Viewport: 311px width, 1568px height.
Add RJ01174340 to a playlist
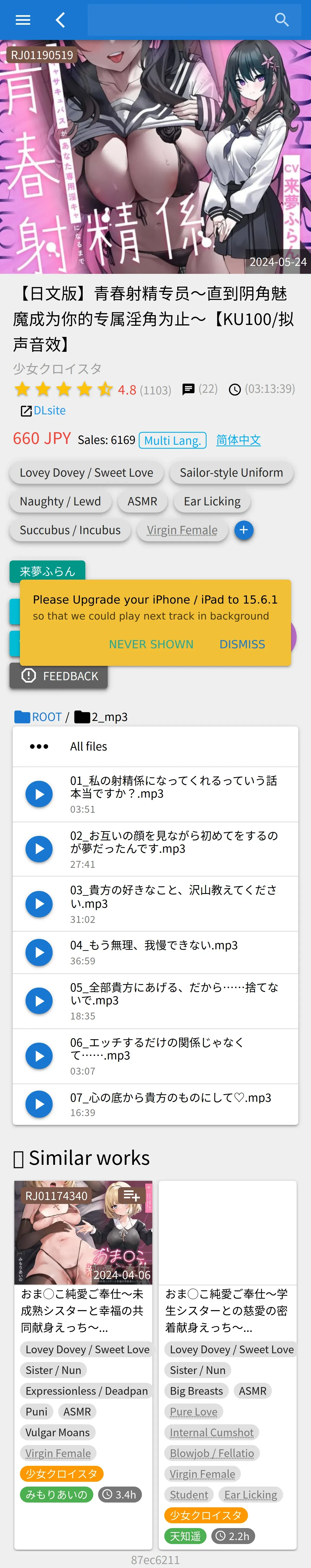pyautogui.click(x=131, y=1195)
